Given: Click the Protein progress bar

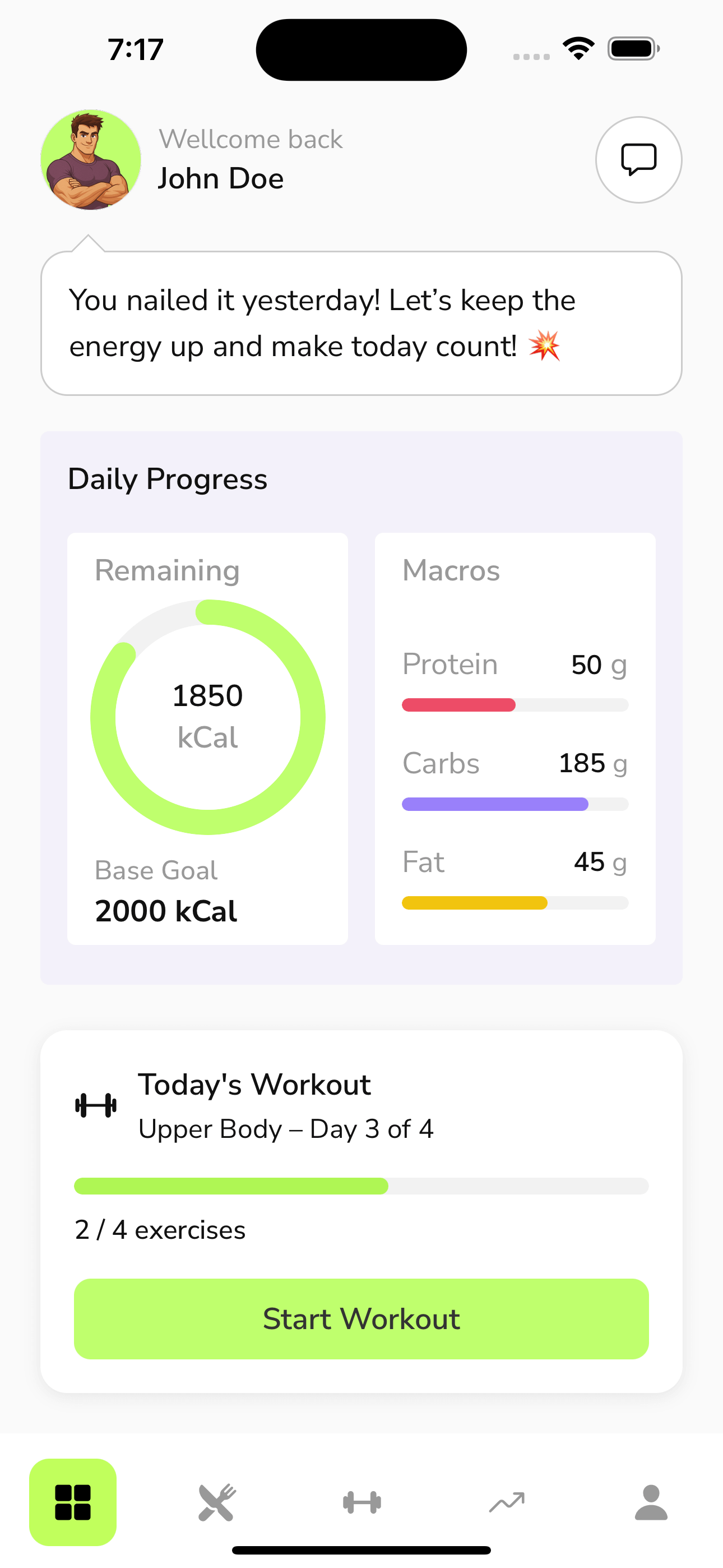Looking at the screenshot, I should click(x=515, y=705).
